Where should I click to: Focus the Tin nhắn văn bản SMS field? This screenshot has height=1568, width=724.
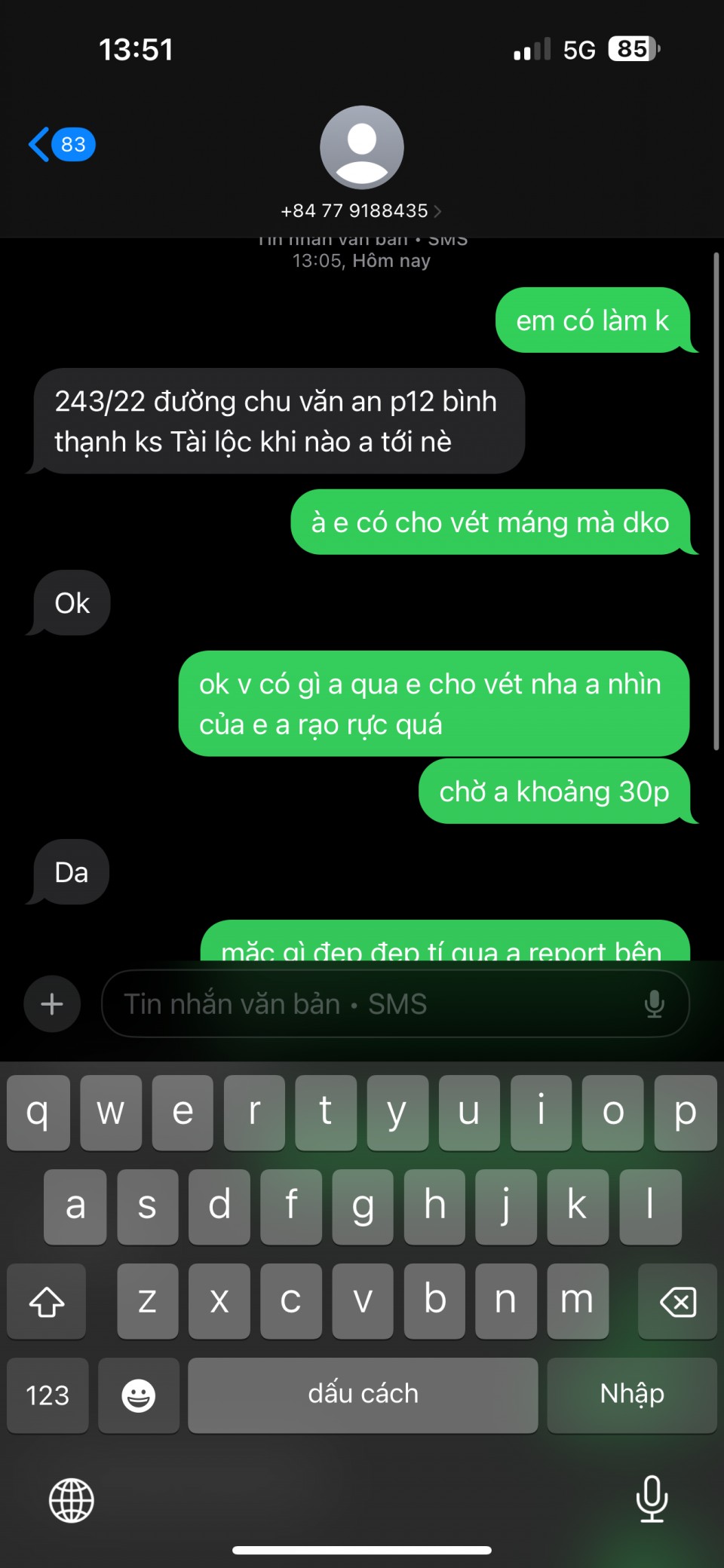tap(370, 1004)
